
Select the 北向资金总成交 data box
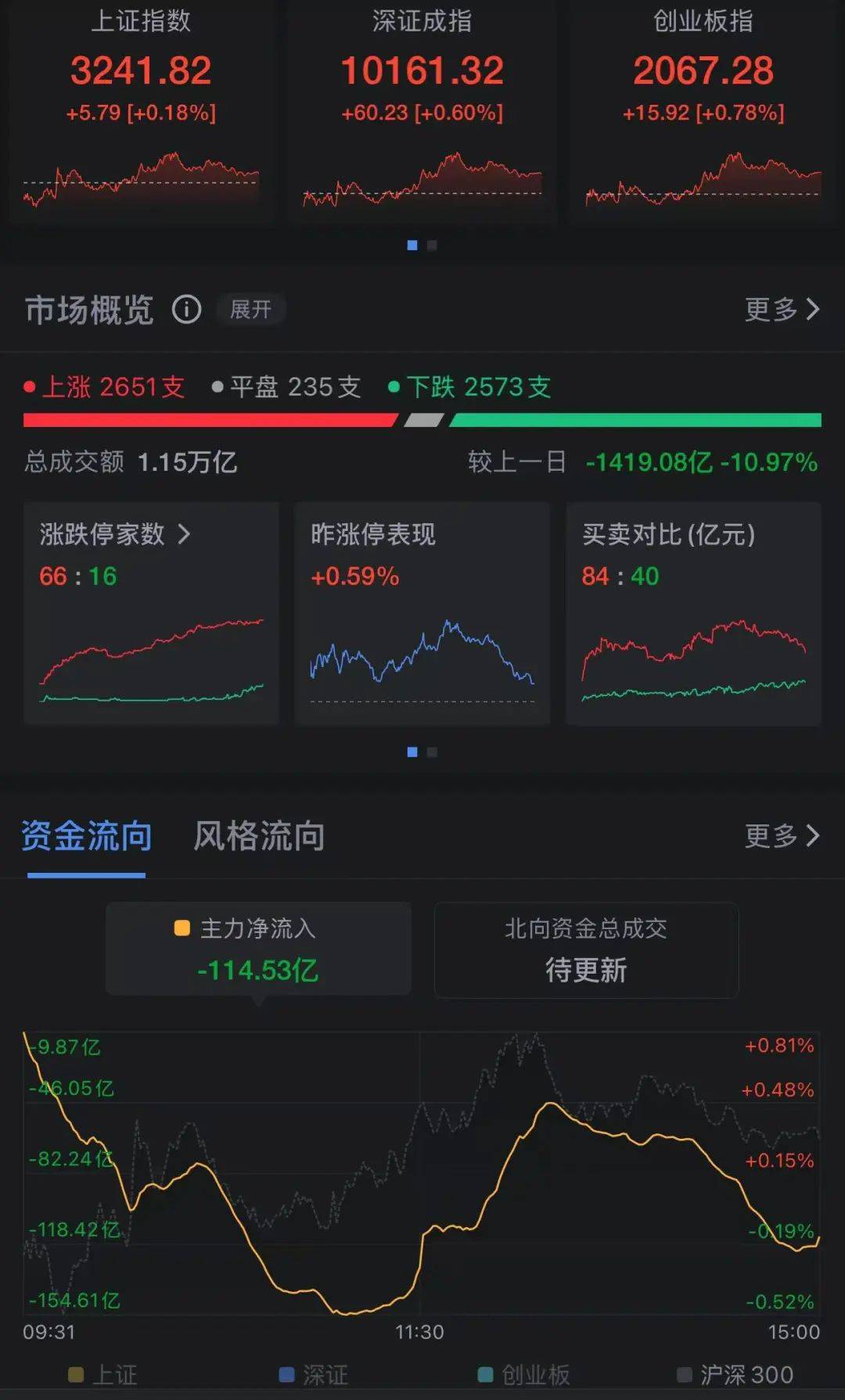(585, 949)
